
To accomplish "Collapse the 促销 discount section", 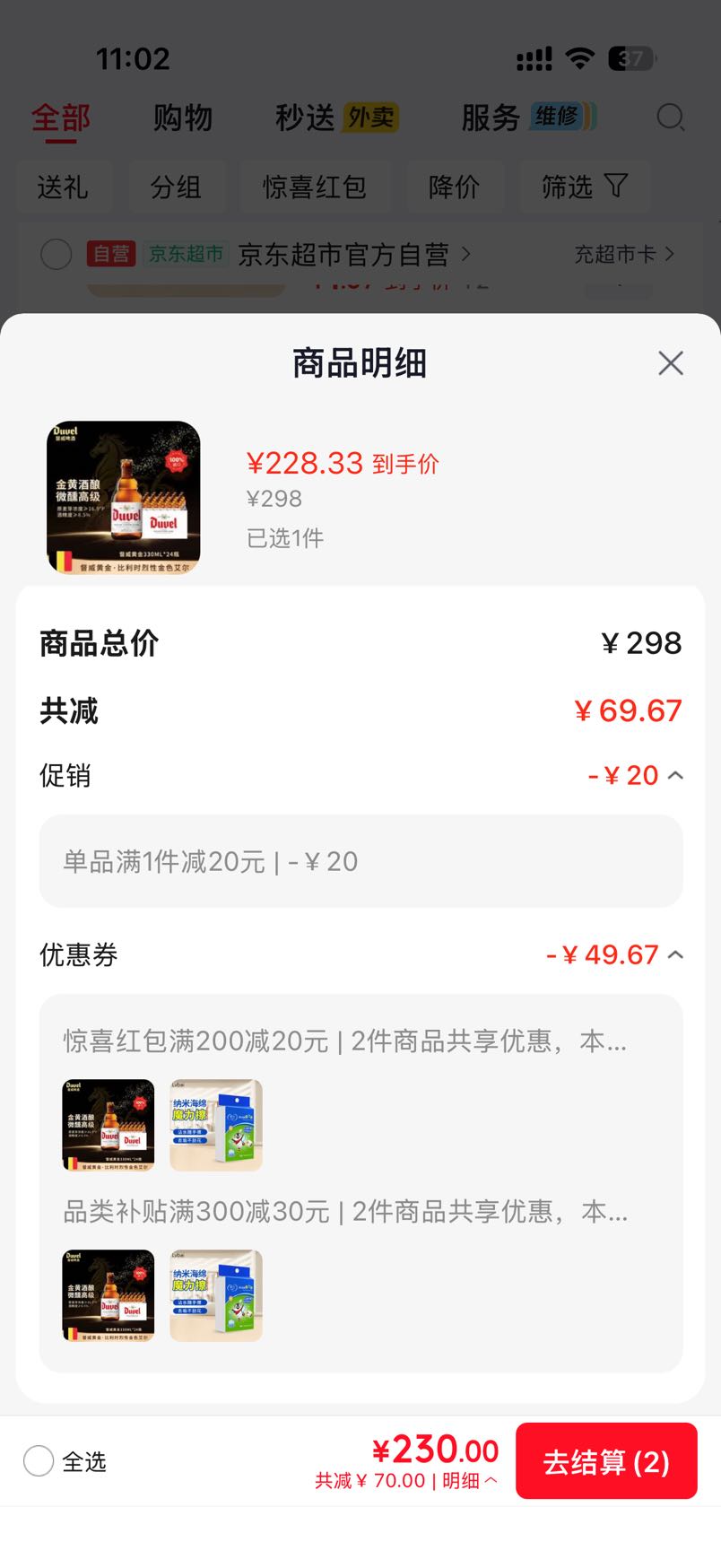I will point(676,775).
